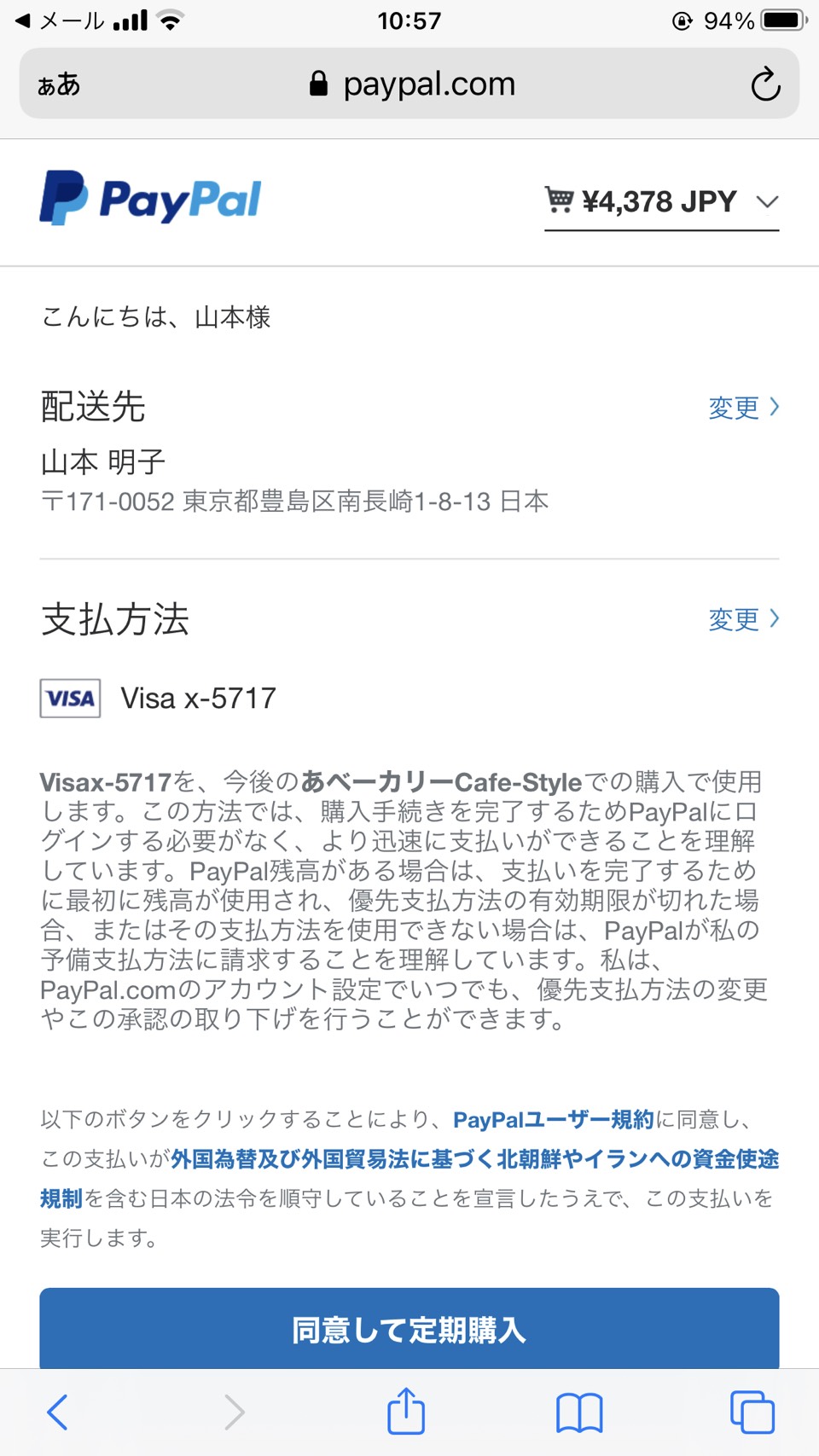Reload the paypal.com page
The image size is (819, 1456).
(765, 84)
